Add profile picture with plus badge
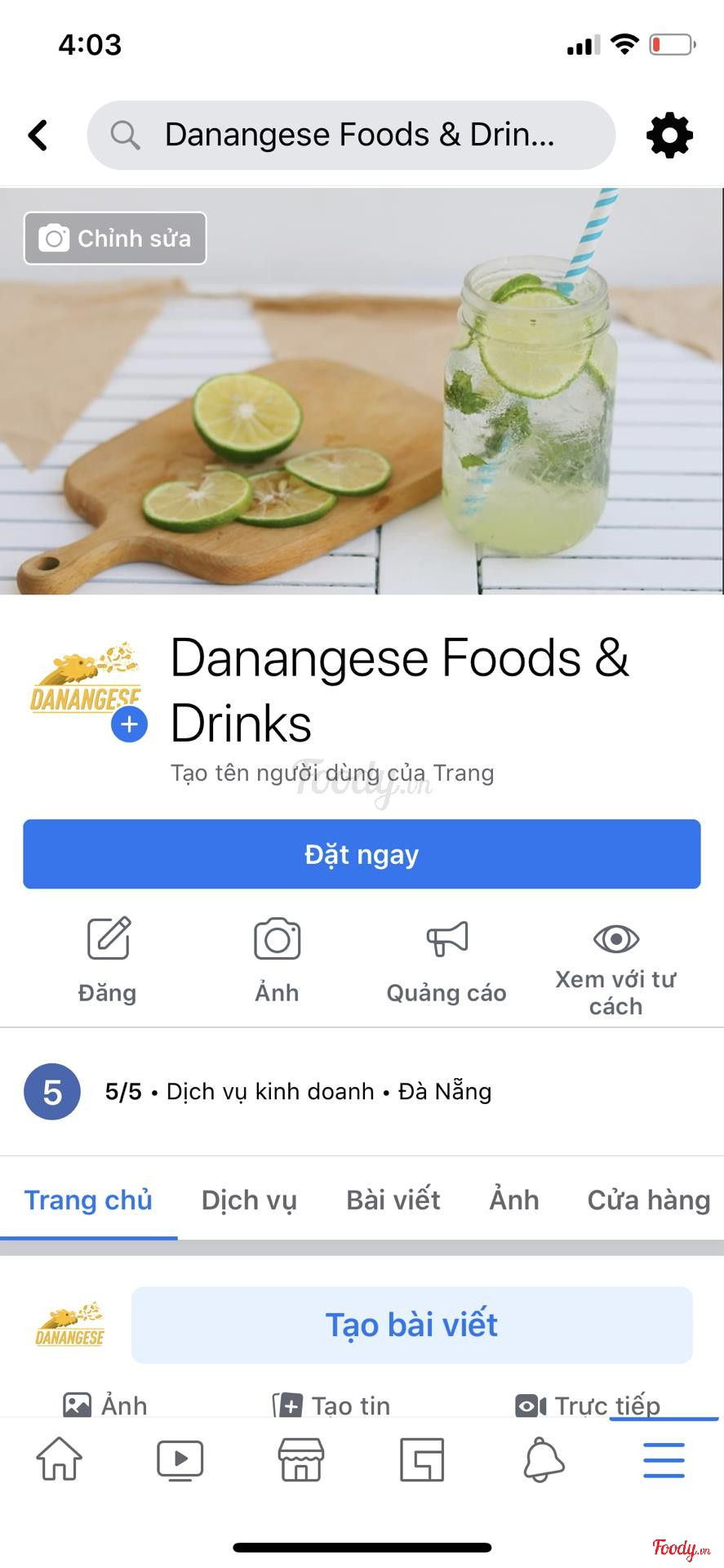The height and width of the screenshot is (1568, 724). click(x=129, y=724)
